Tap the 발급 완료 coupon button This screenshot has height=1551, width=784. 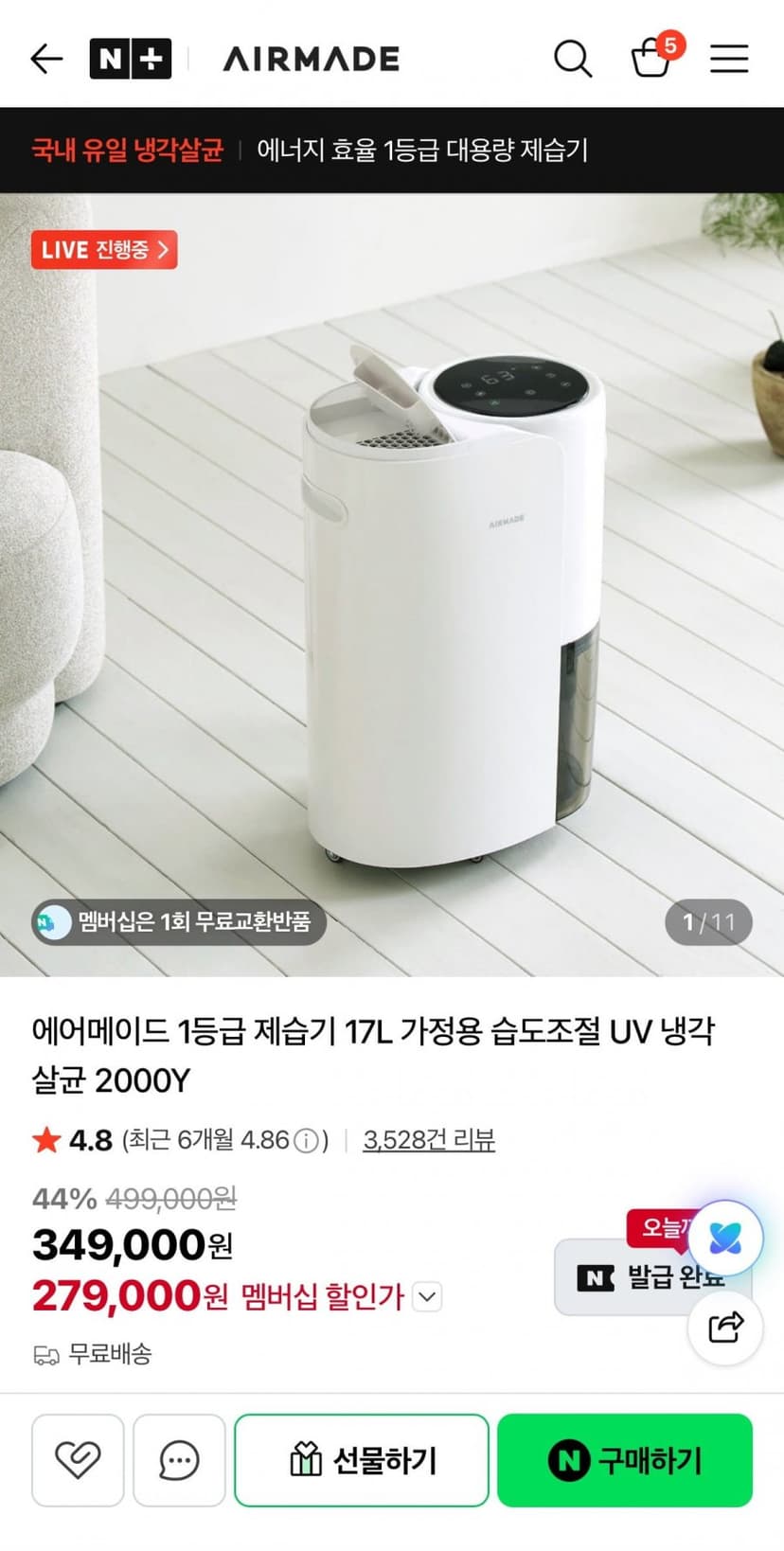tap(652, 1277)
